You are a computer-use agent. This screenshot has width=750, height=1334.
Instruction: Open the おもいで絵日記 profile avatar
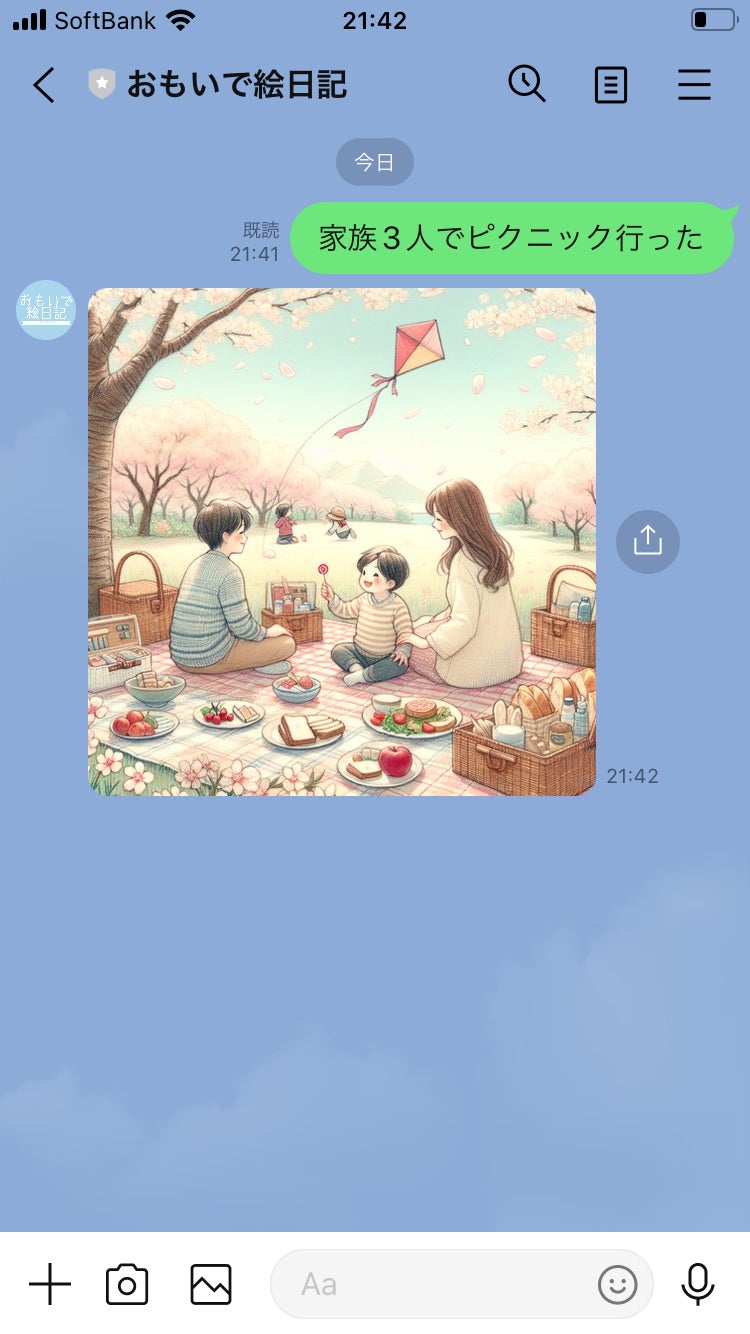(x=46, y=310)
